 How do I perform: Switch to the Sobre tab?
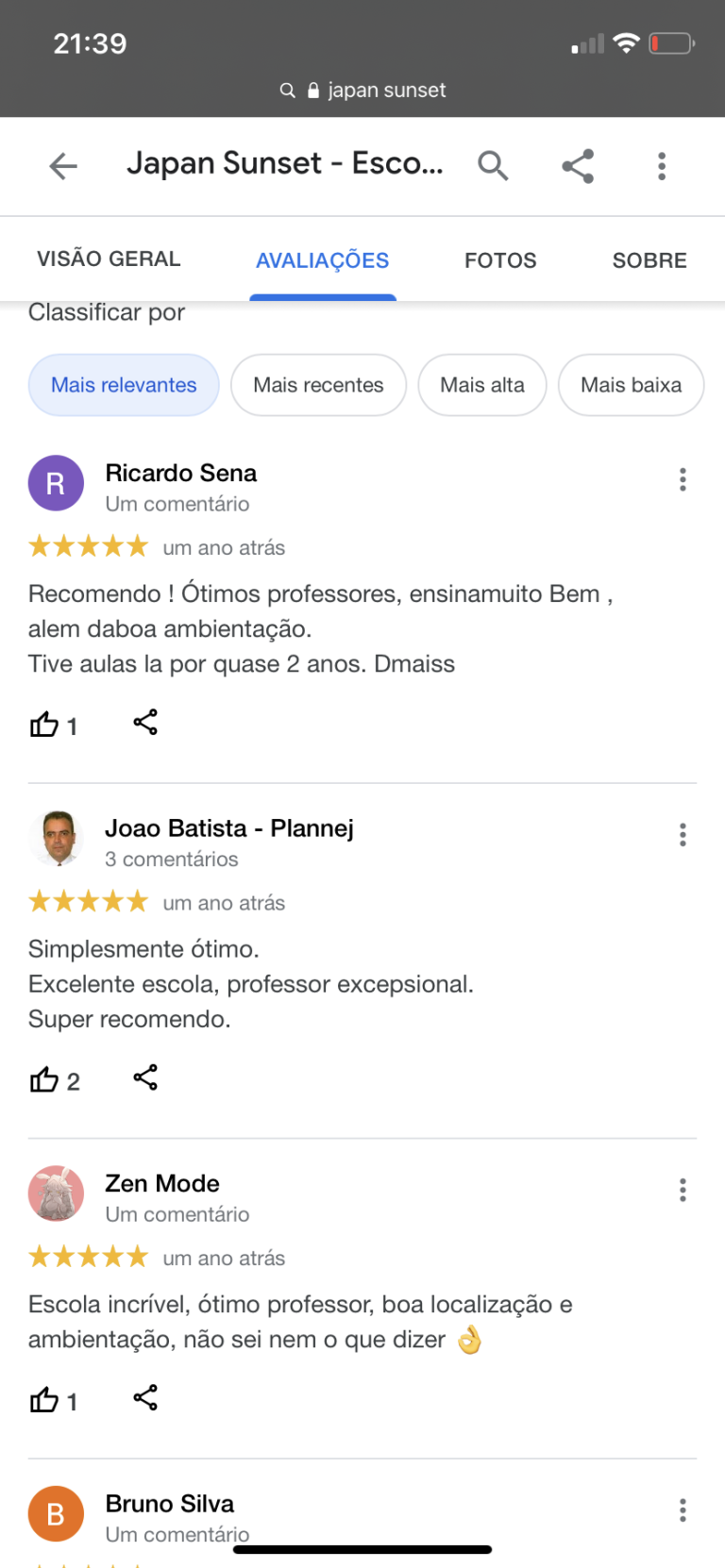[649, 260]
